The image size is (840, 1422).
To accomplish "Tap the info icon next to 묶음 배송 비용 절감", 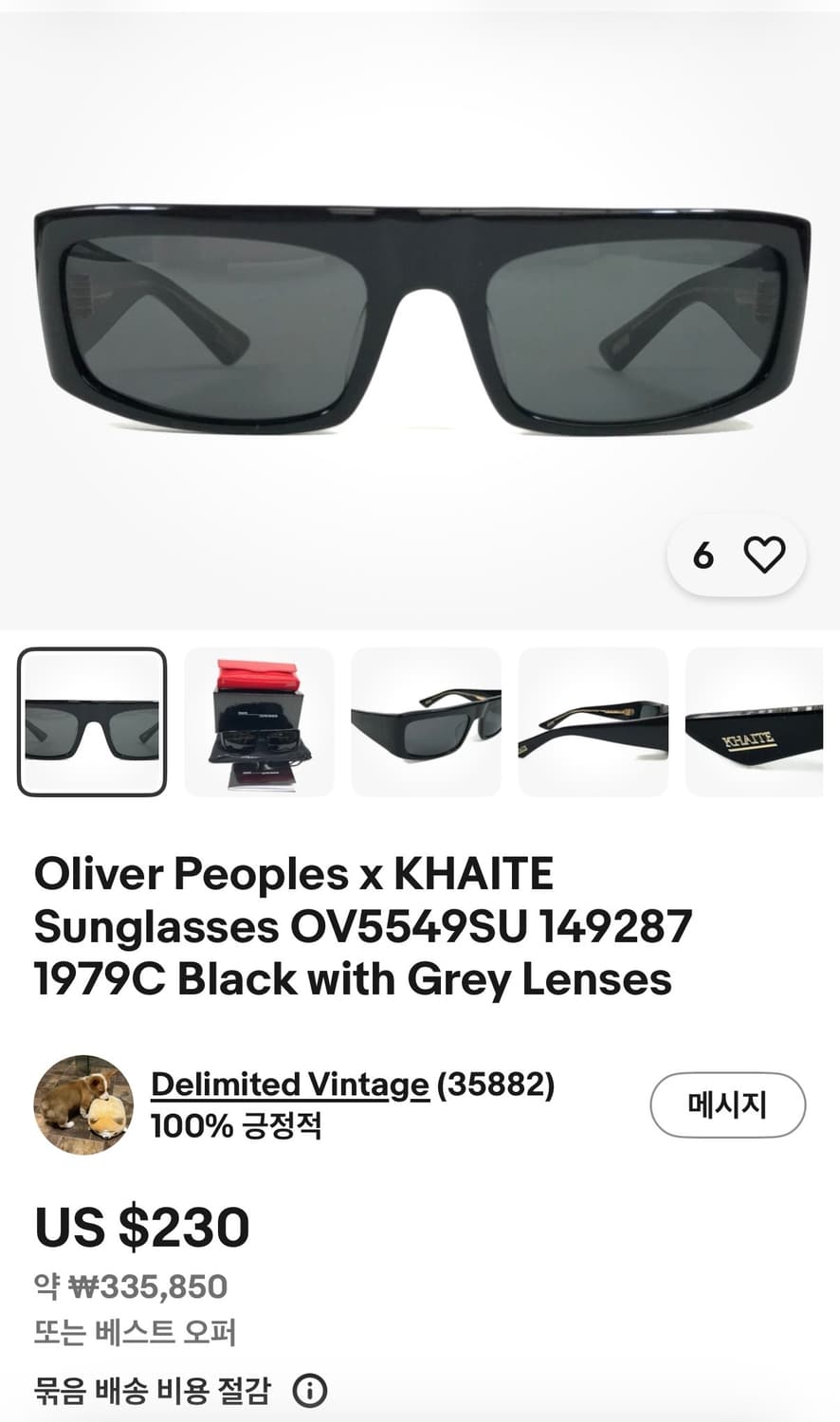I will click(308, 1392).
